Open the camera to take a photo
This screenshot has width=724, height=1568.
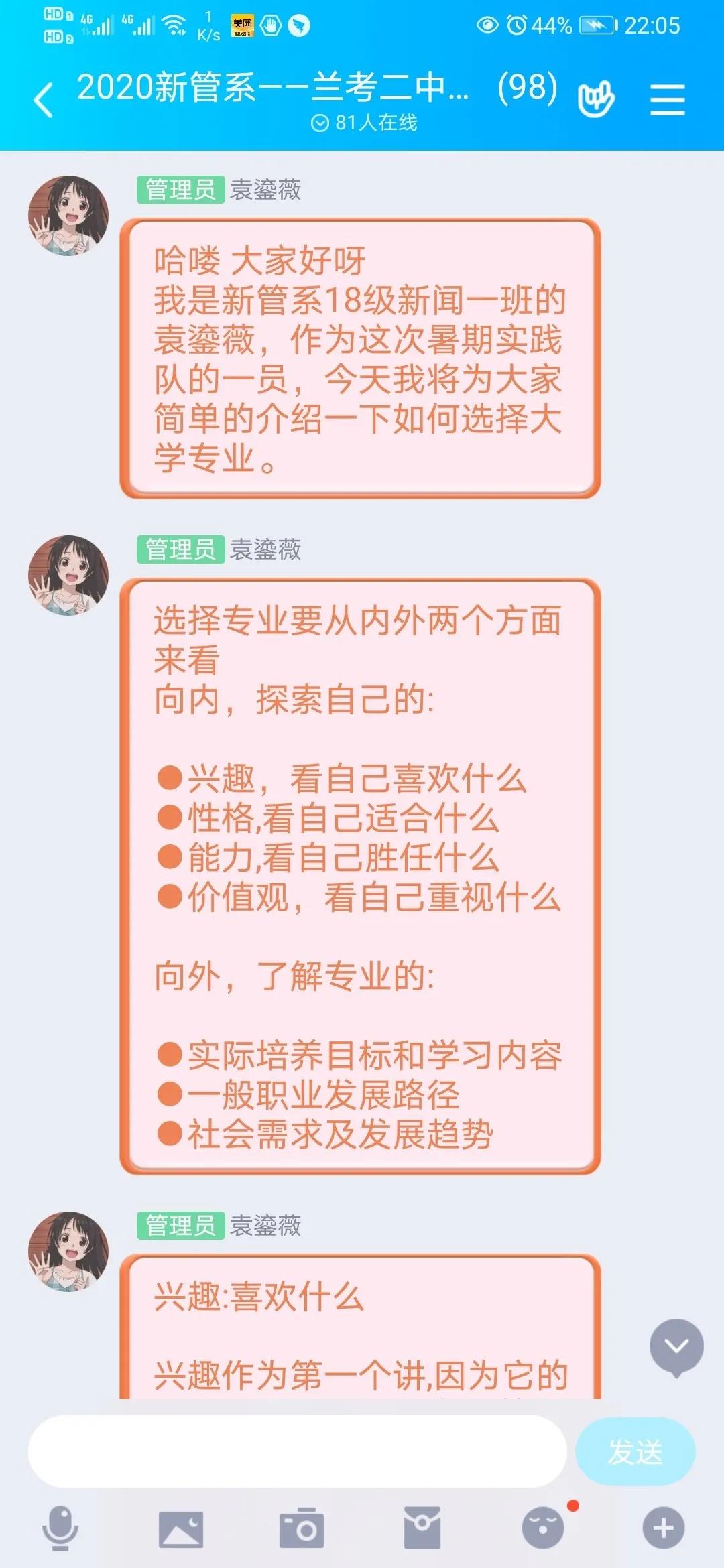click(302, 1528)
